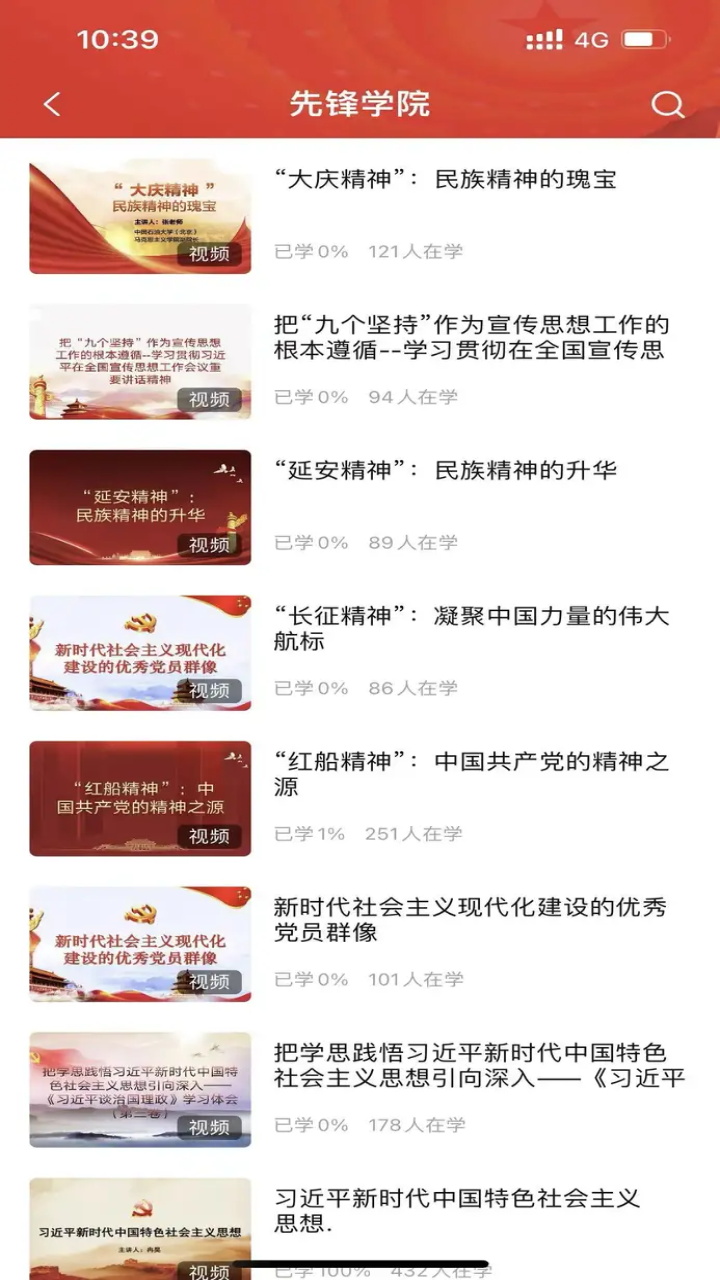Open 习近平新时代中国特色社会主义思想 course
720x1280 pixels.
[x=456, y=1210]
